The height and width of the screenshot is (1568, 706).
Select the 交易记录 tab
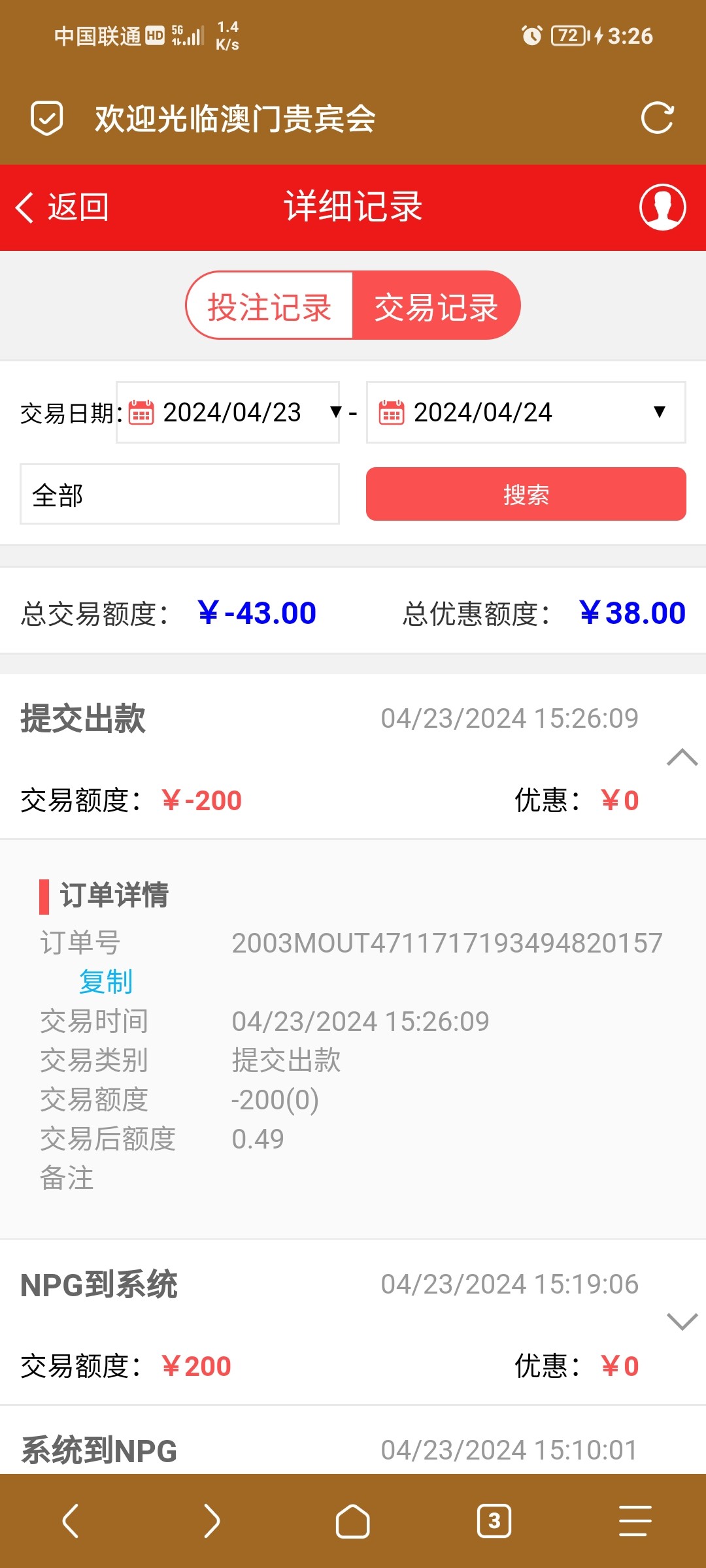click(436, 306)
